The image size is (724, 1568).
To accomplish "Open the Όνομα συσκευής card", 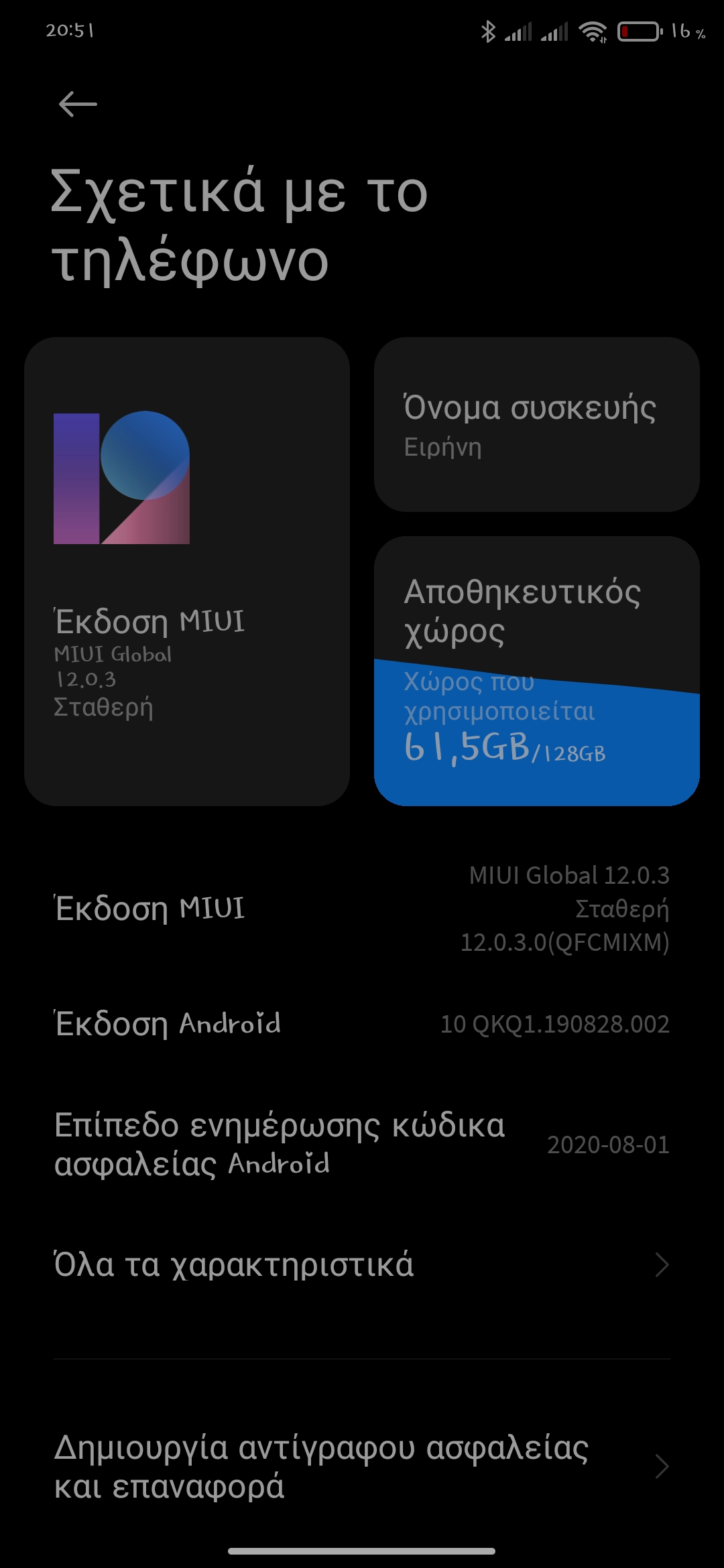I will click(x=536, y=425).
